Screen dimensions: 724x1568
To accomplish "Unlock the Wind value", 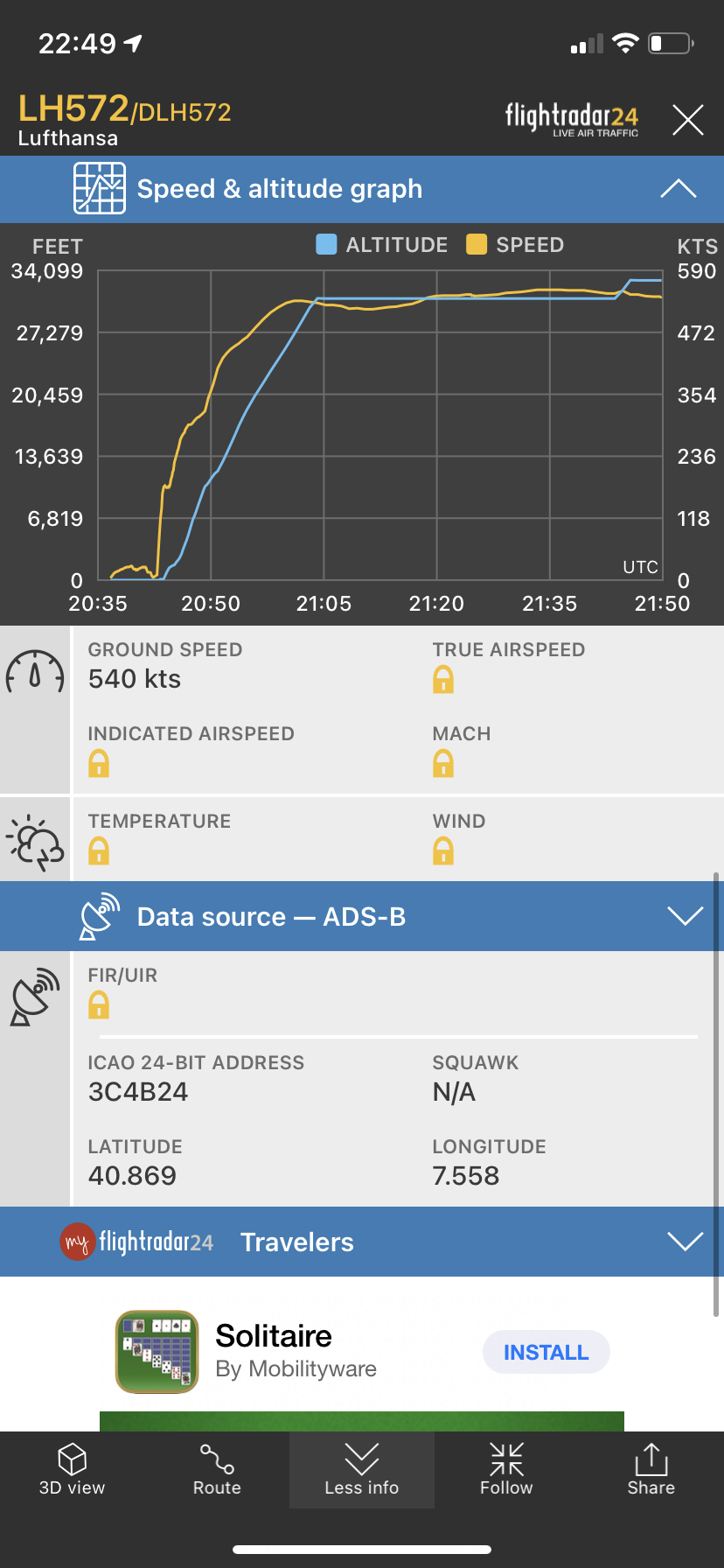I will [x=443, y=850].
